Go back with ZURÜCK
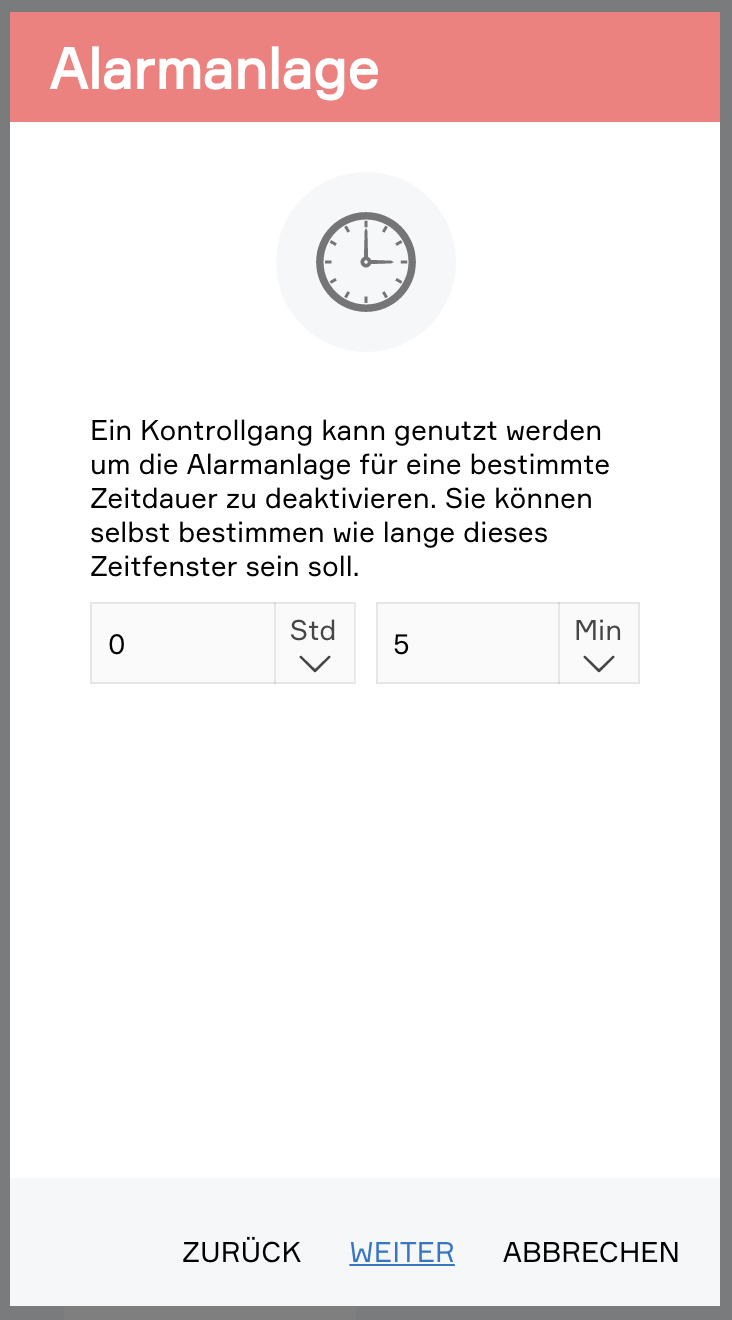This screenshot has height=1320, width=732. tap(241, 1252)
